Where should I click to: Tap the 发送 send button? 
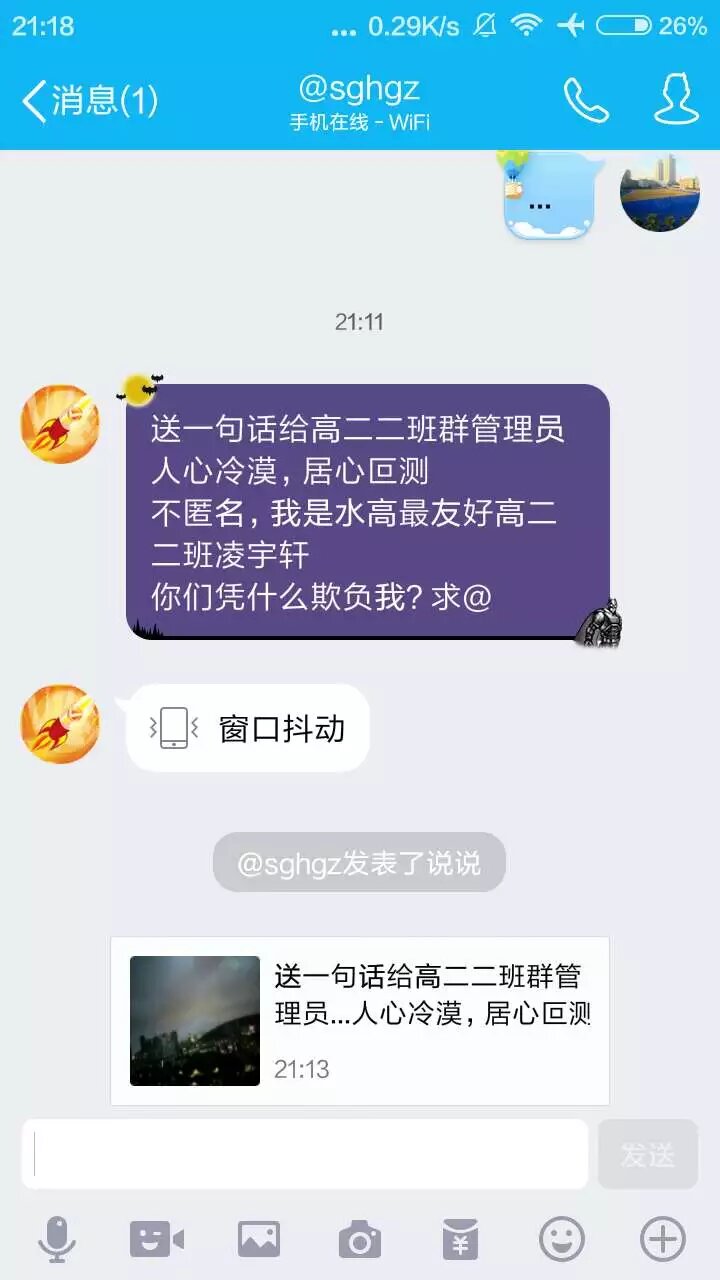pos(648,1154)
